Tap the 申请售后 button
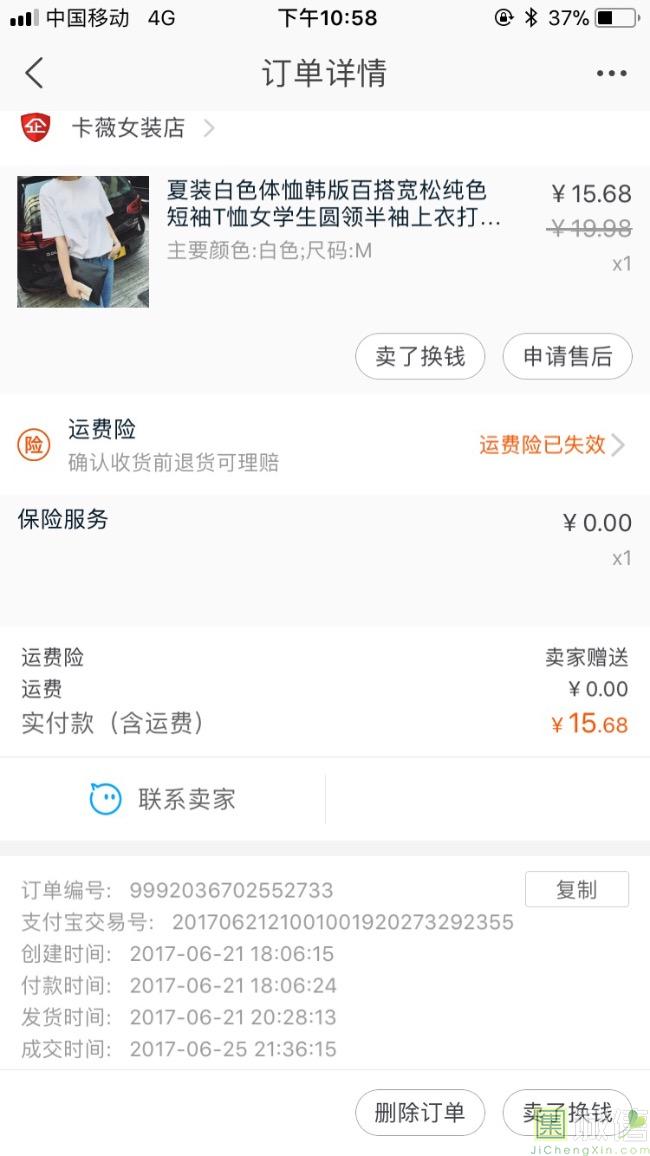 tap(567, 357)
